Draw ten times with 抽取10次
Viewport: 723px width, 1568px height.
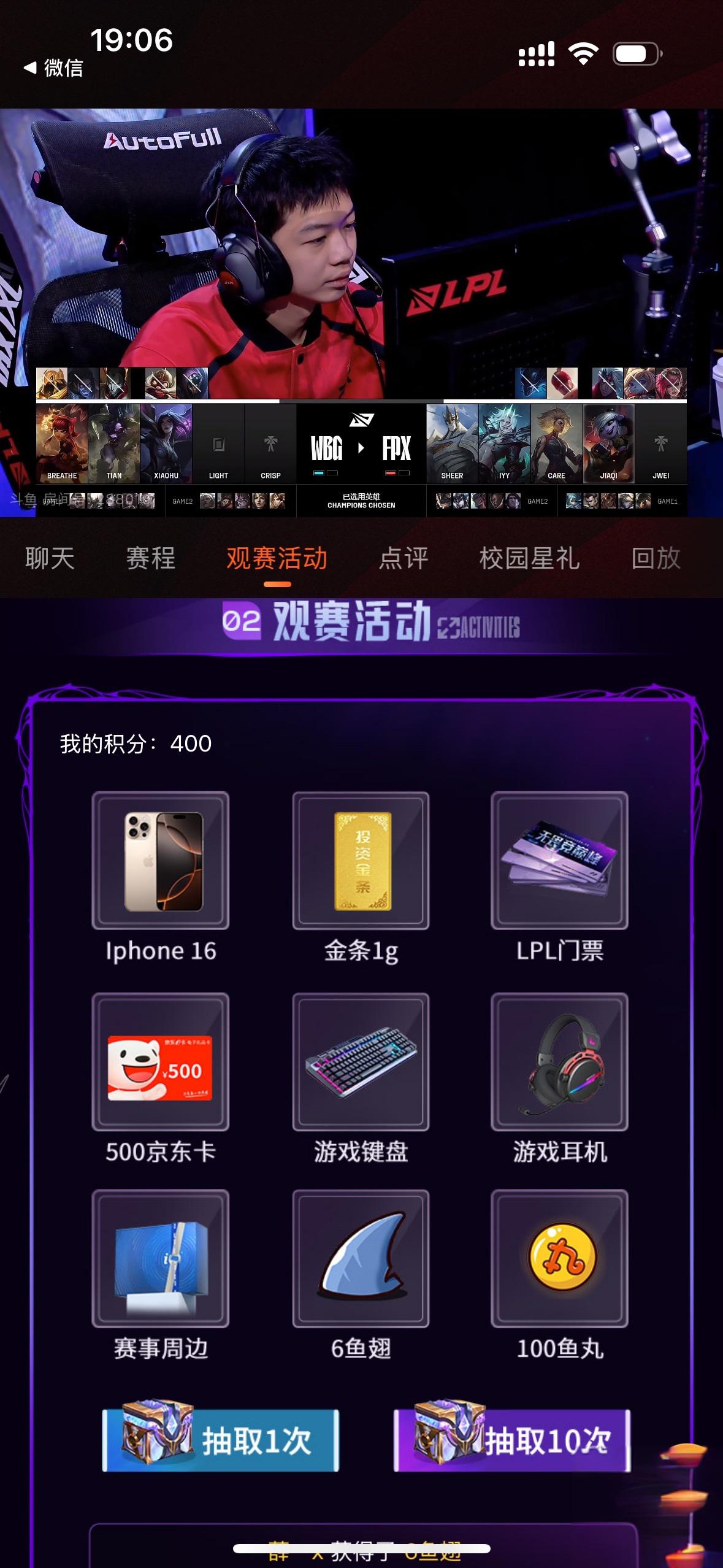[512, 1440]
